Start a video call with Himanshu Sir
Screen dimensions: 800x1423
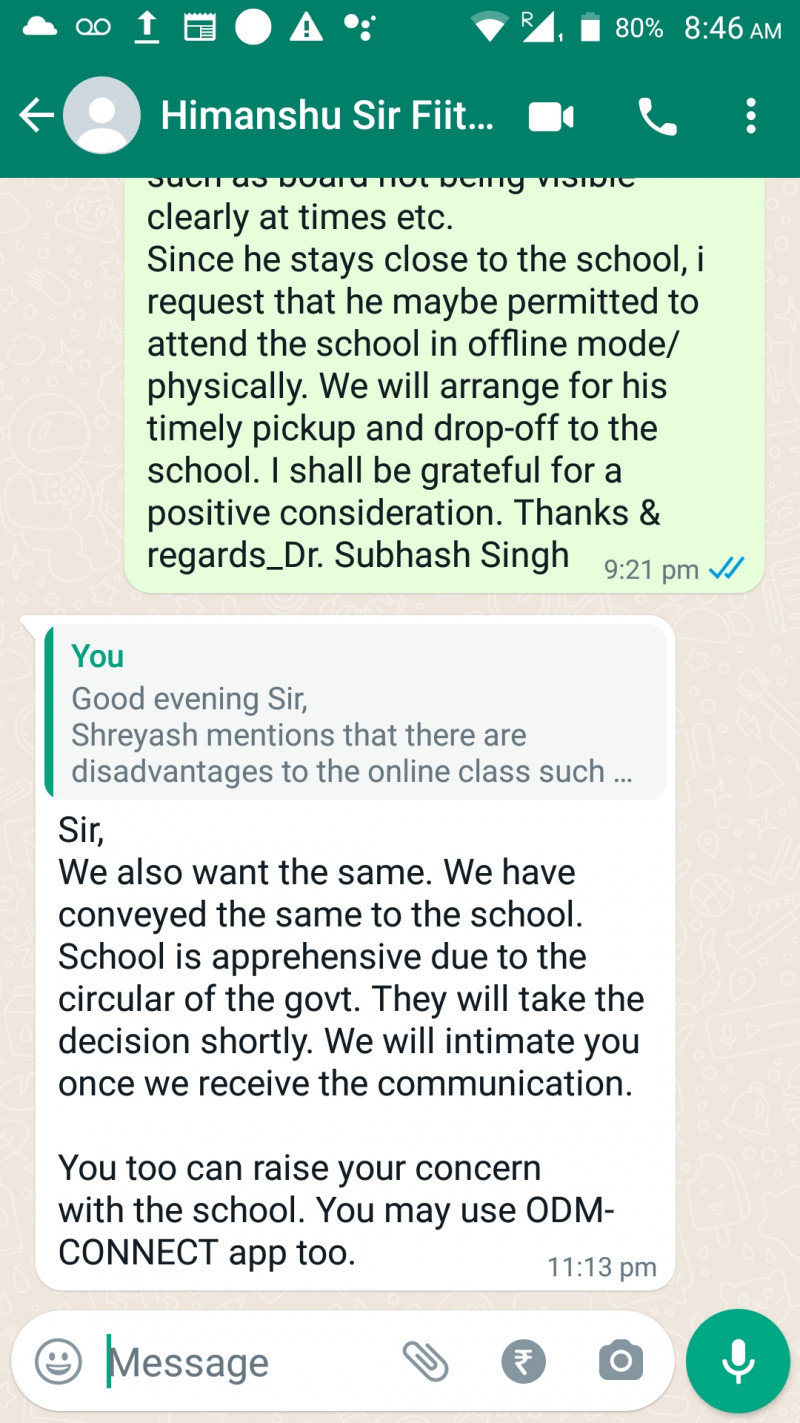click(x=551, y=117)
